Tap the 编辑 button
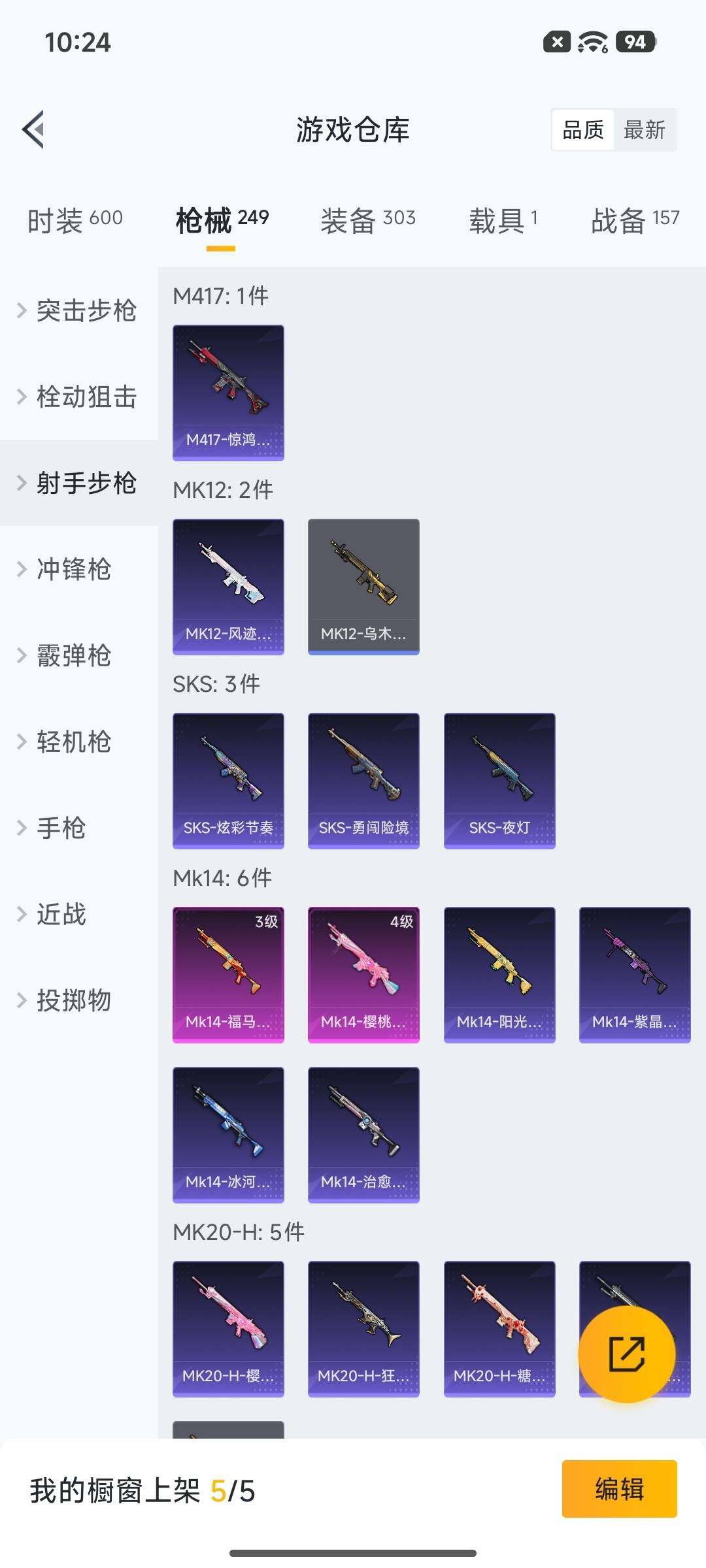Viewport: 706px width, 1568px height. (619, 1489)
